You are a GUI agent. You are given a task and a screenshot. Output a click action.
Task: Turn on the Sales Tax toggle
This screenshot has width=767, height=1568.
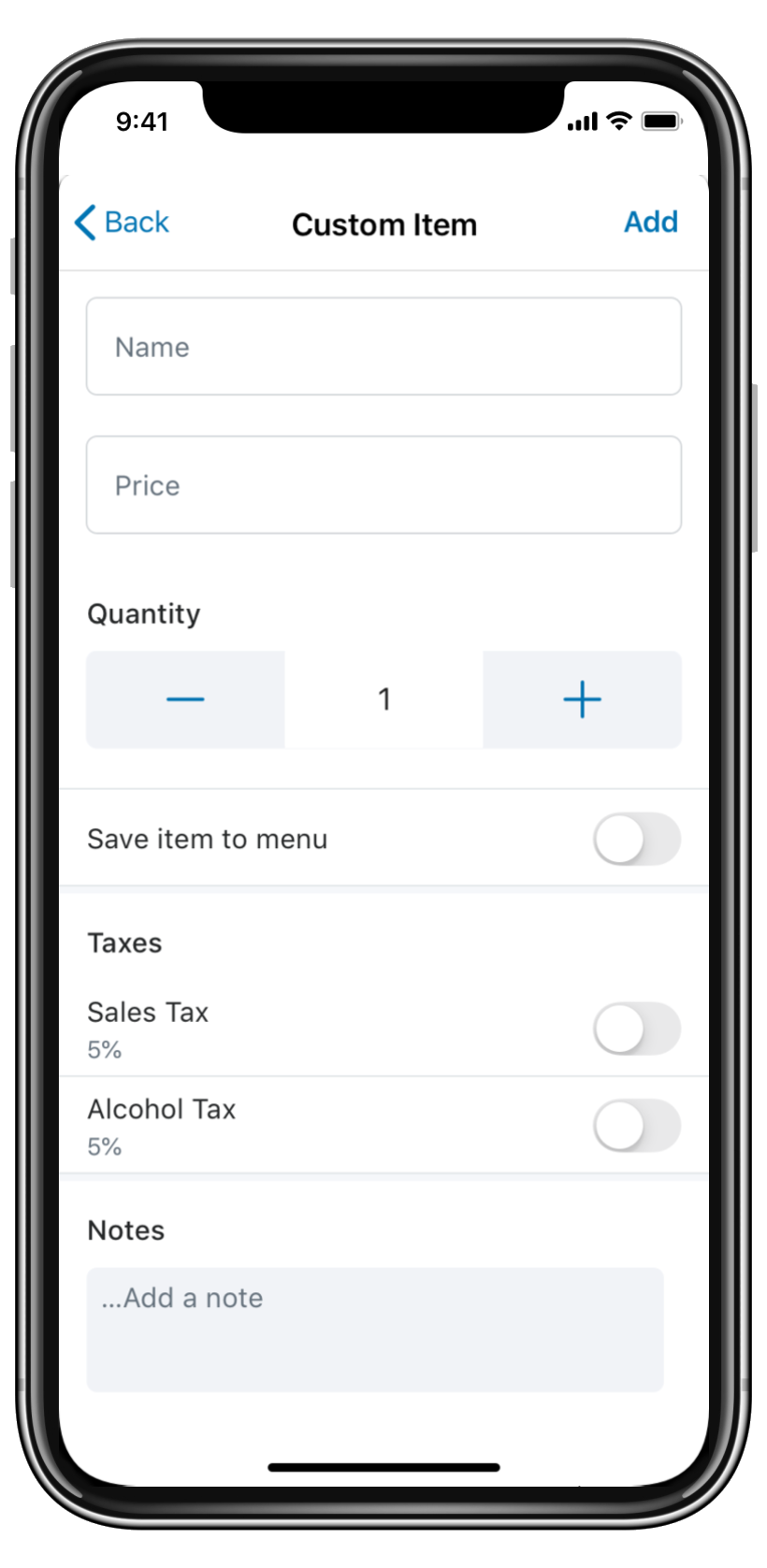[x=637, y=1028]
